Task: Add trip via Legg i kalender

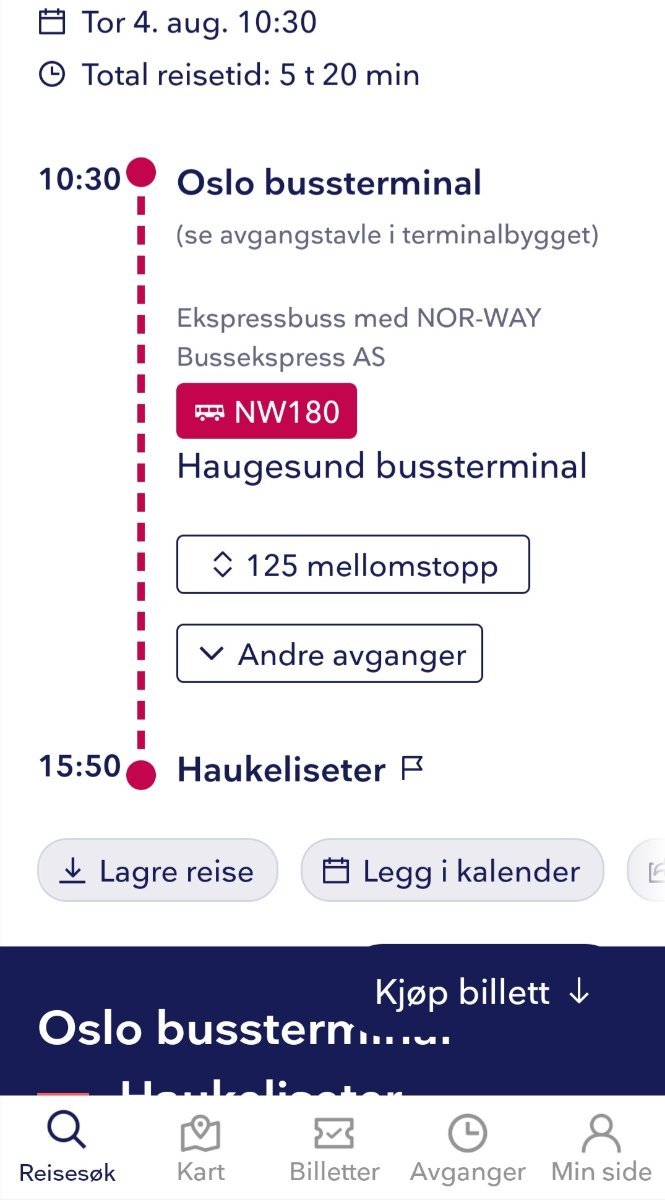Action: click(452, 871)
